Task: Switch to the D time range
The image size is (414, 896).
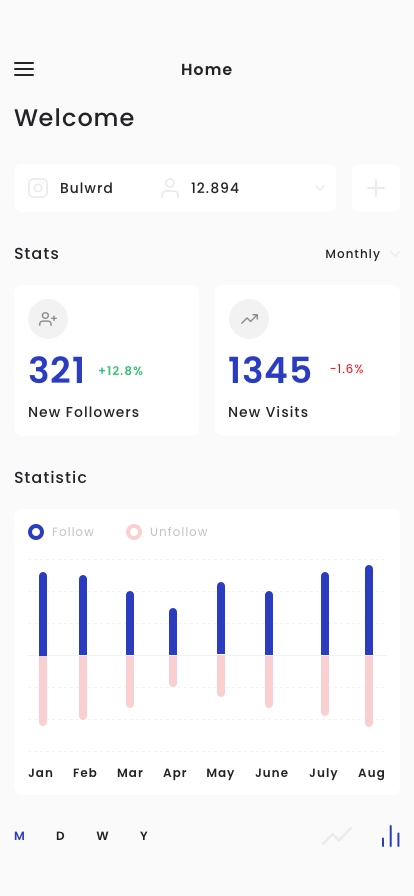Action: click(60, 836)
